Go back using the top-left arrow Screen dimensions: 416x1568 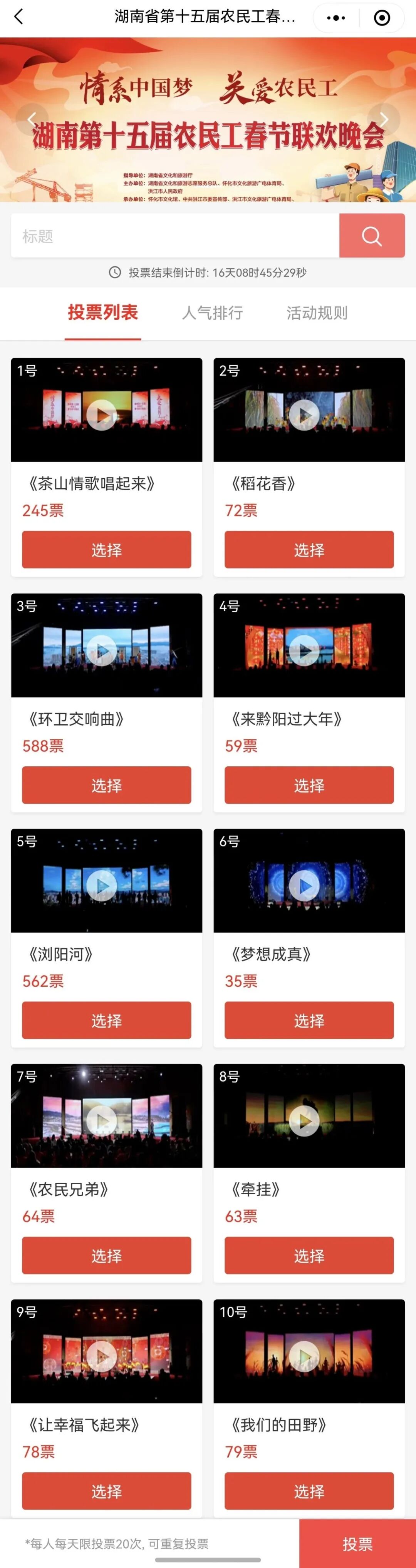18,17
